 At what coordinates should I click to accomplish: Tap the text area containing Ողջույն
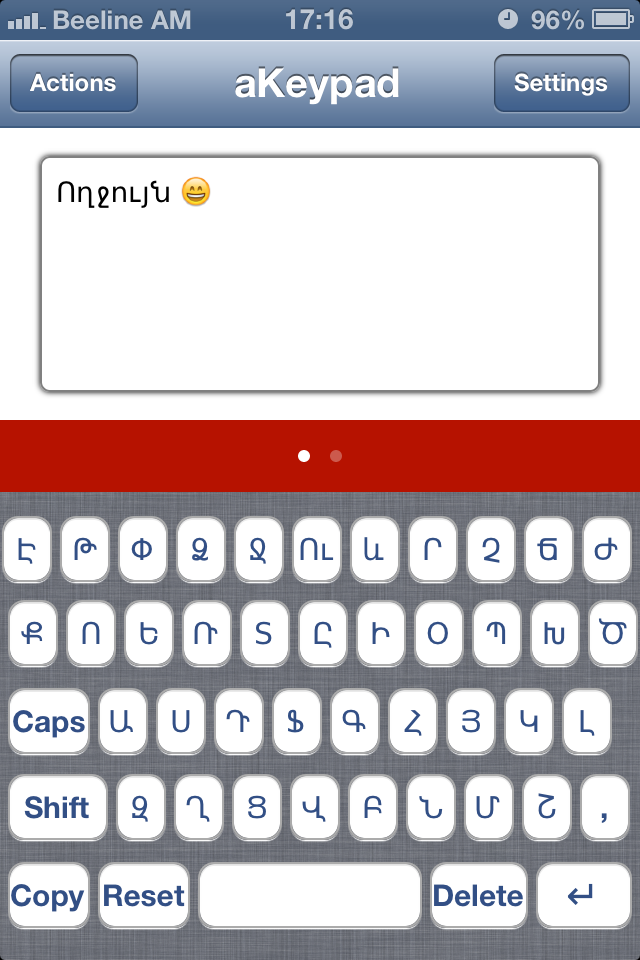point(320,273)
